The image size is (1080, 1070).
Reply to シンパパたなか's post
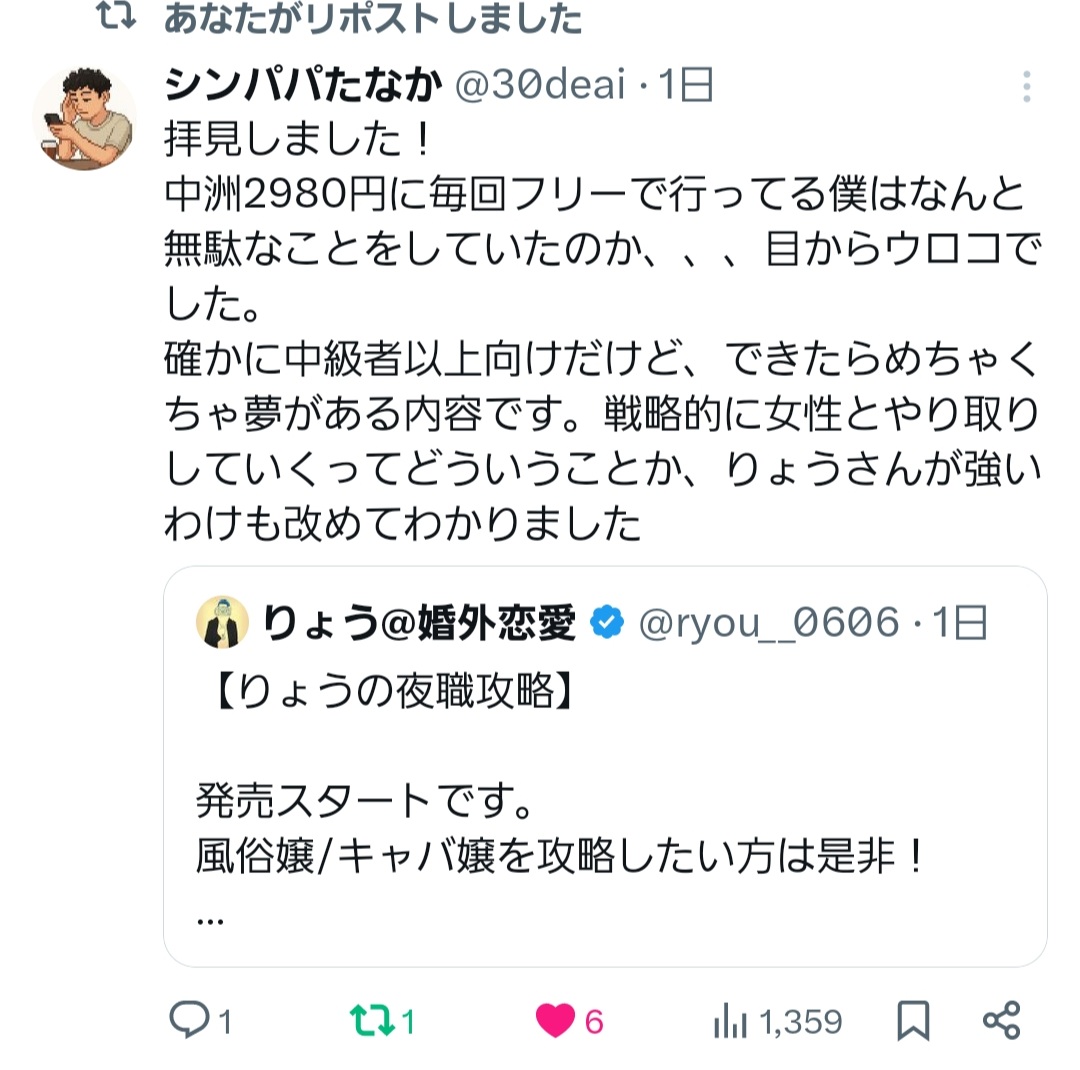click(x=188, y=1021)
